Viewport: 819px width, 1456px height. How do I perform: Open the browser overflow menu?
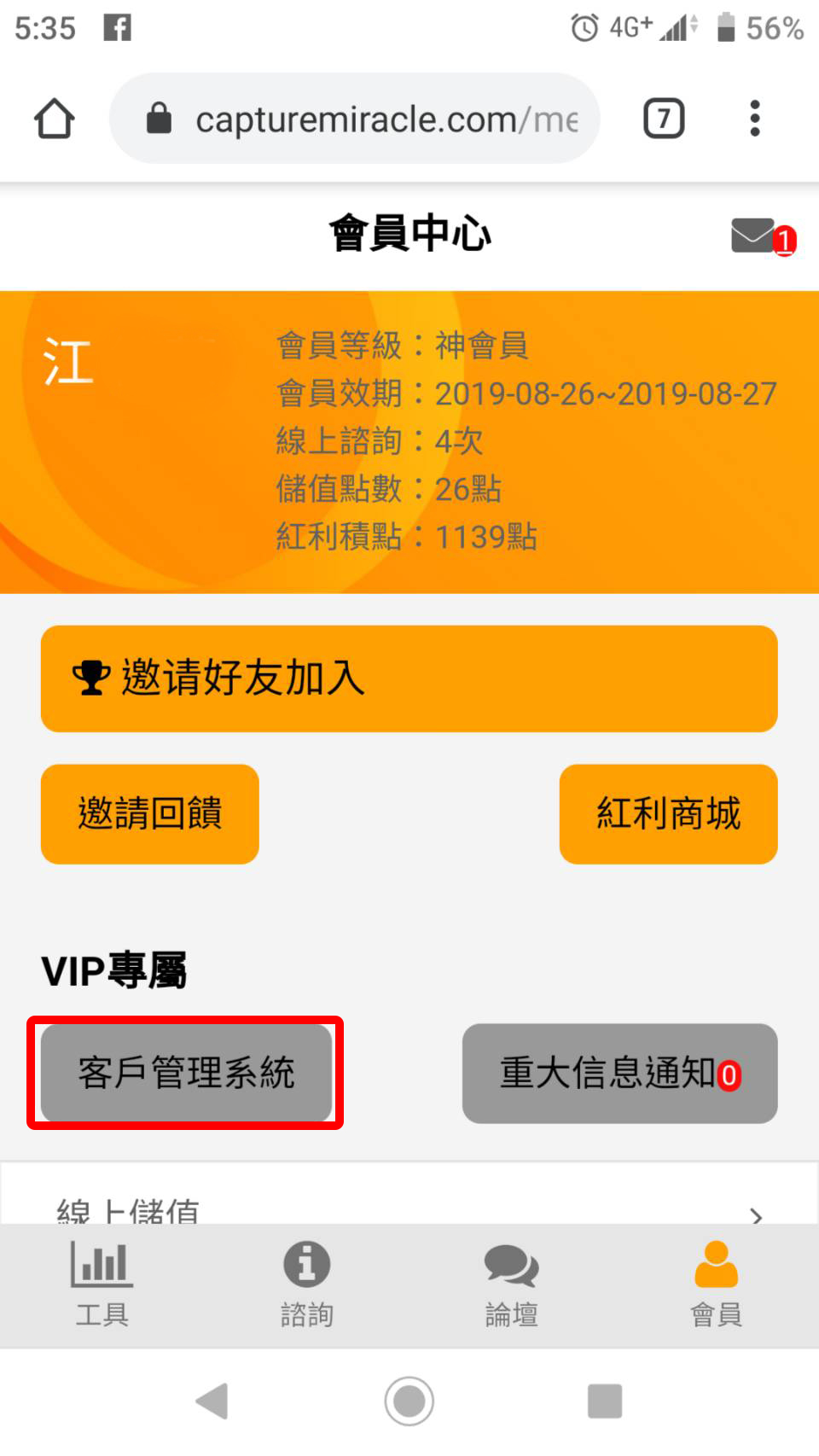754,119
